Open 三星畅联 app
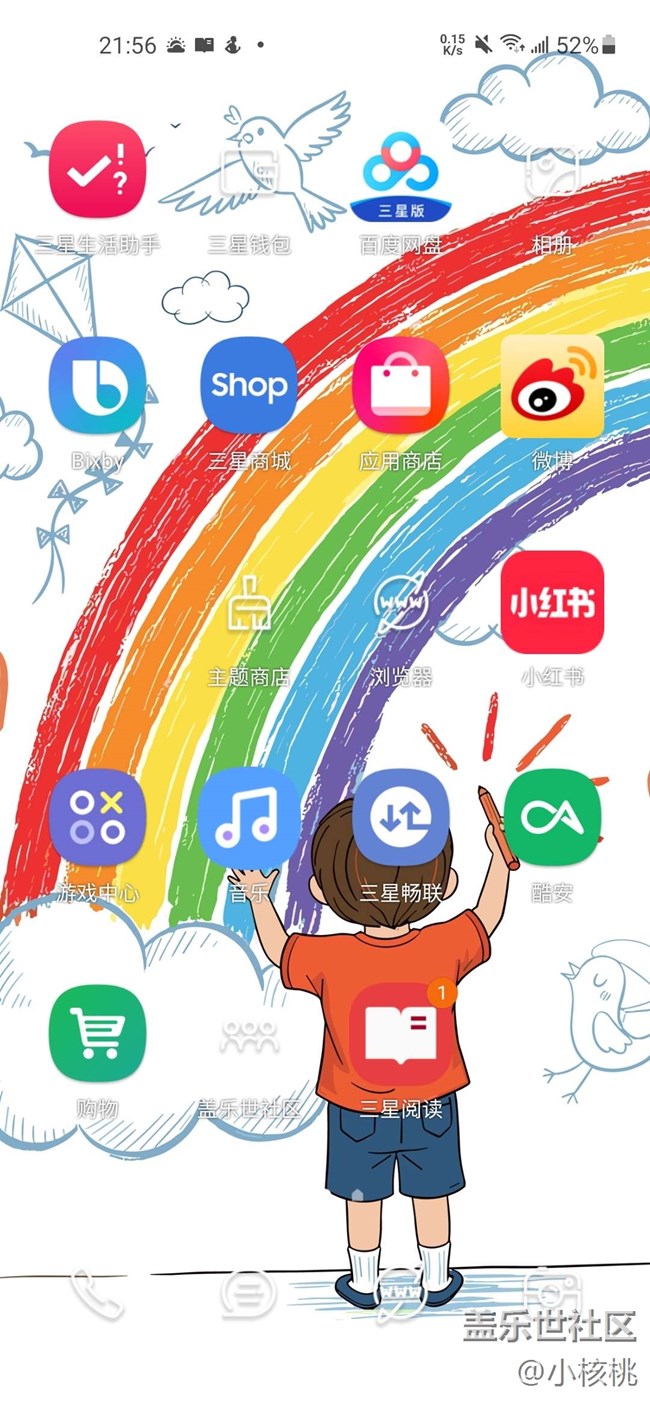 [x=400, y=817]
